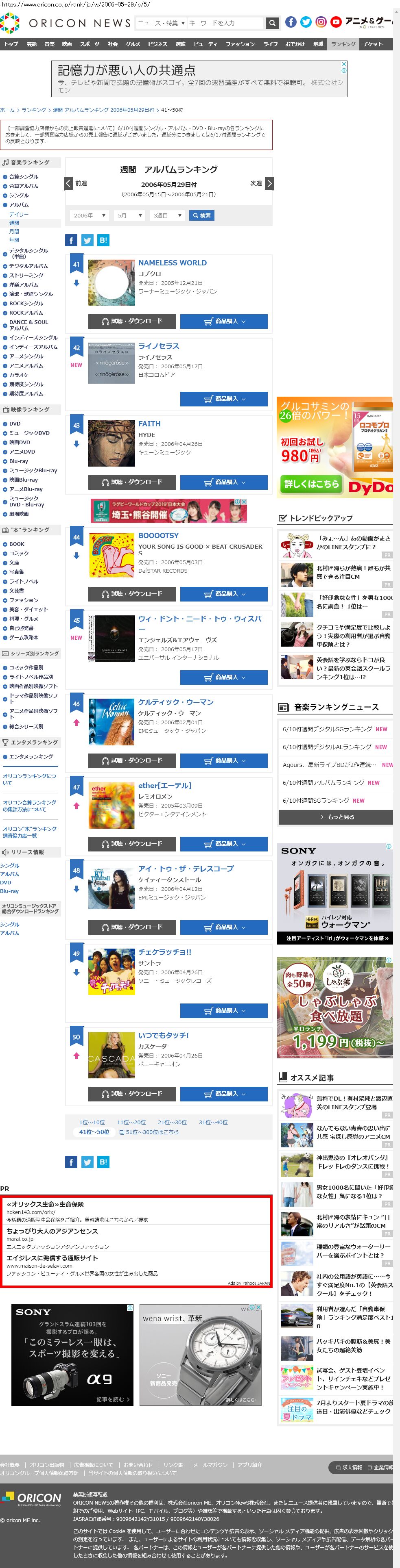Open the keyword search input field
The image size is (400, 1568).
(x=224, y=23)
